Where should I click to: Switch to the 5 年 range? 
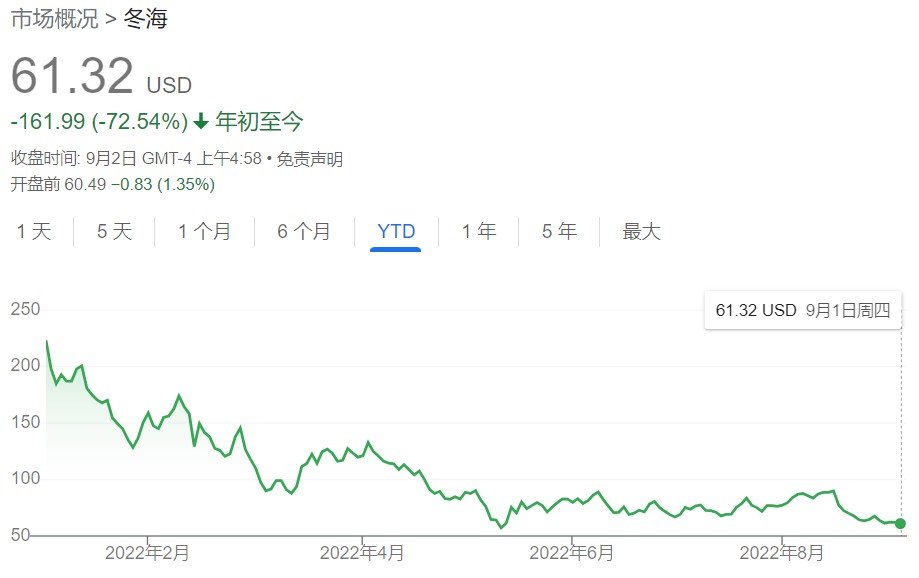coord(559,232)
